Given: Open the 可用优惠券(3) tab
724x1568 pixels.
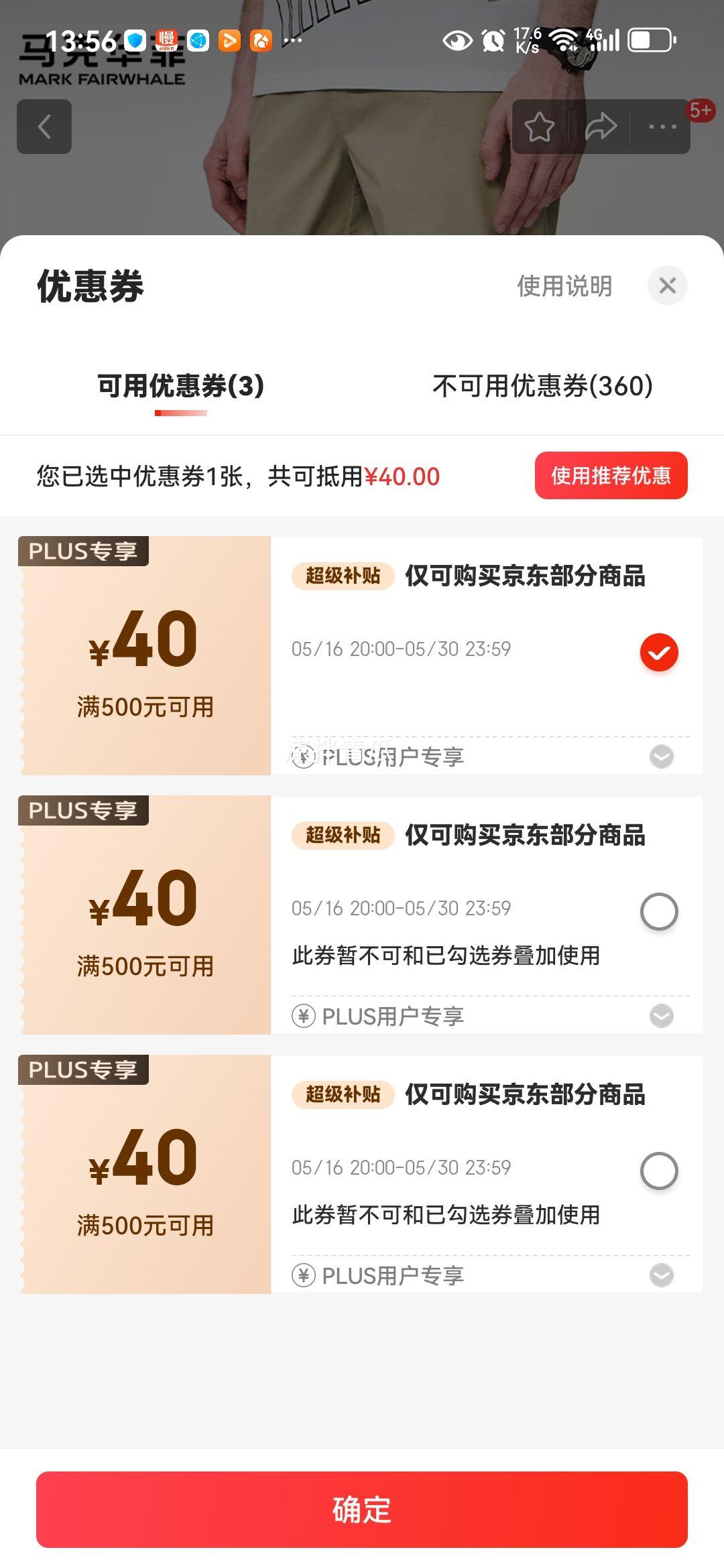Looking at the screenshot, I should [x=181, y=385].
